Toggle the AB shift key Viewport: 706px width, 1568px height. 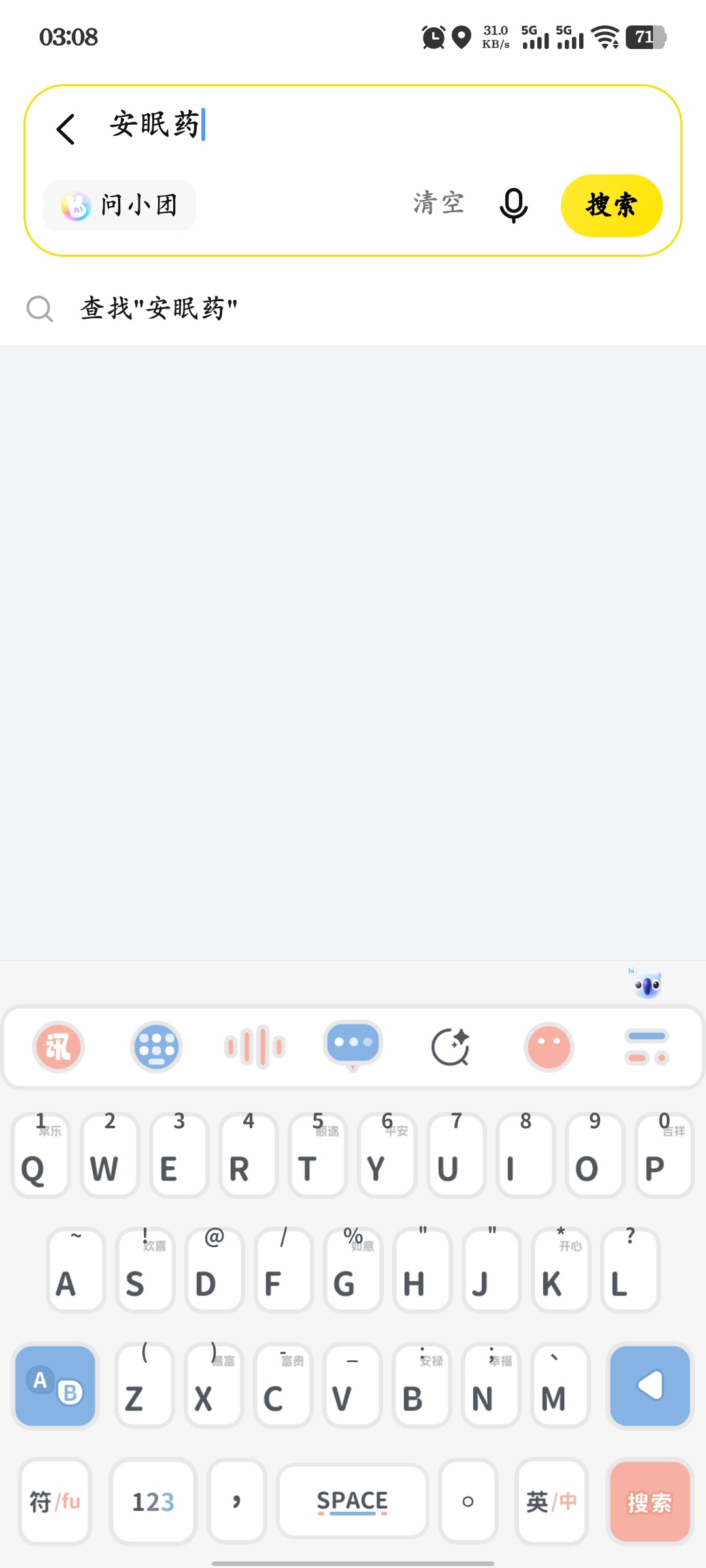(x=56, y=1385)
